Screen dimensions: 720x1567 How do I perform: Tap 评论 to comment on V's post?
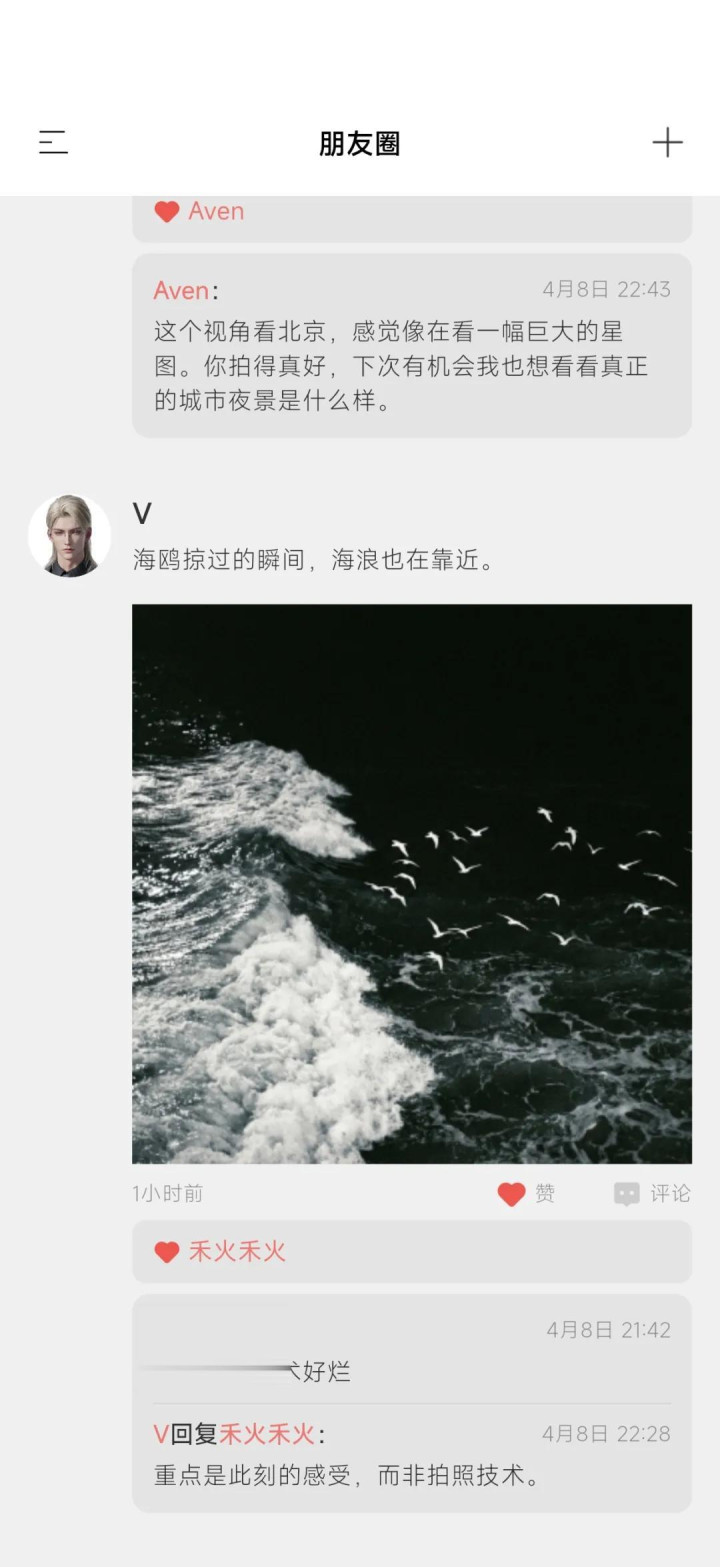652,1193
